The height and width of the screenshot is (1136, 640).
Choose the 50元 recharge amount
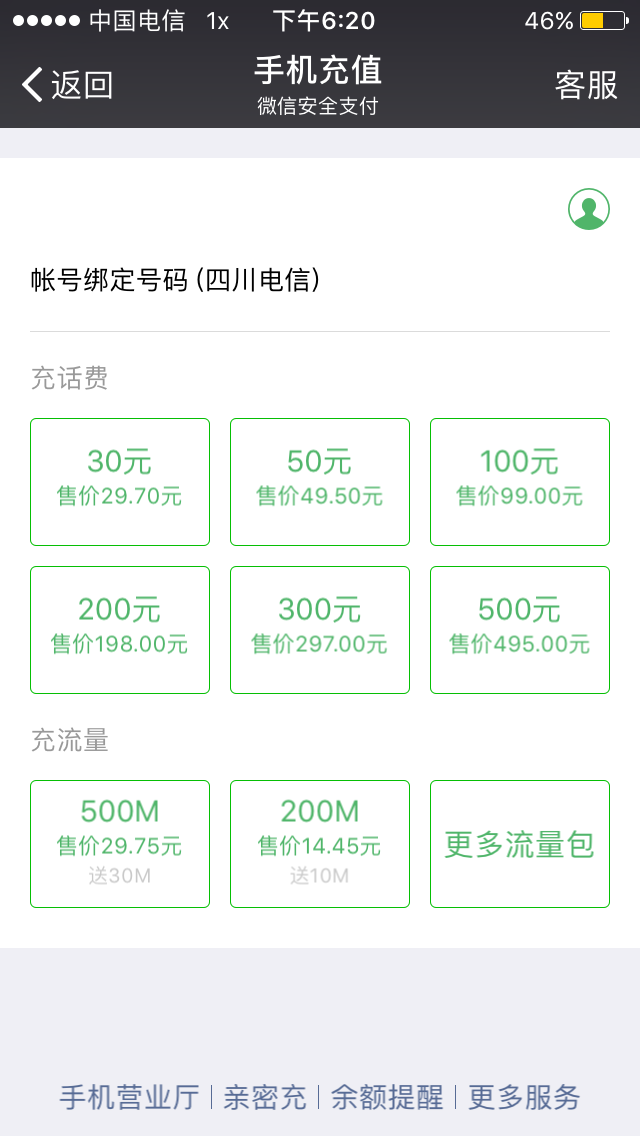(x=320, y=482)
